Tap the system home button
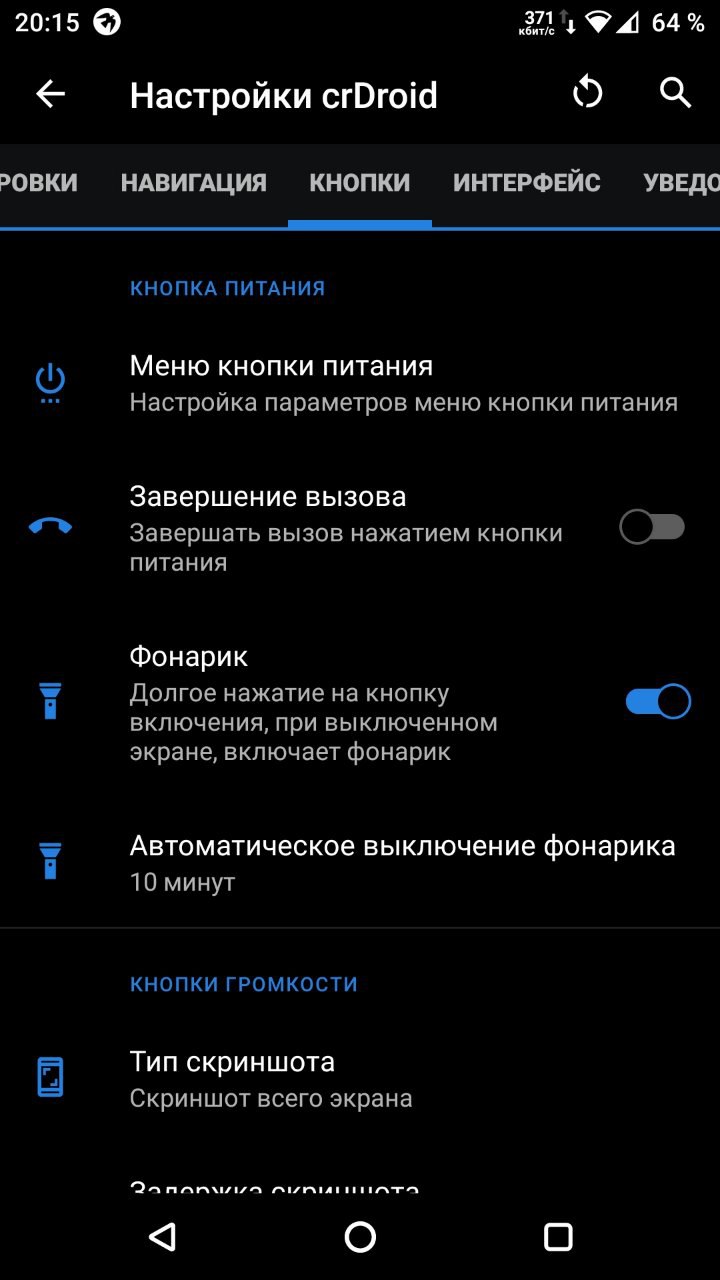 [360, 1237]
